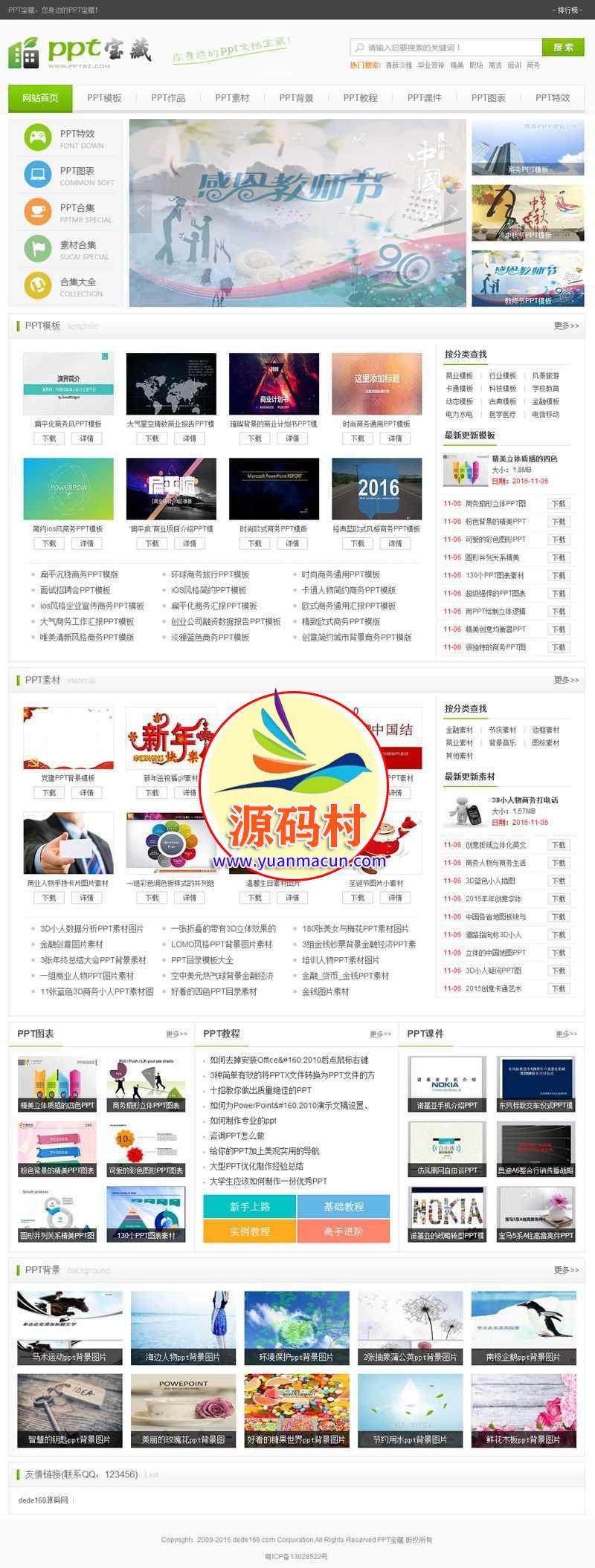The image size is (595, 1568).
Task: Switch to the PPT模板 nav tab
Action: (104, 98)
